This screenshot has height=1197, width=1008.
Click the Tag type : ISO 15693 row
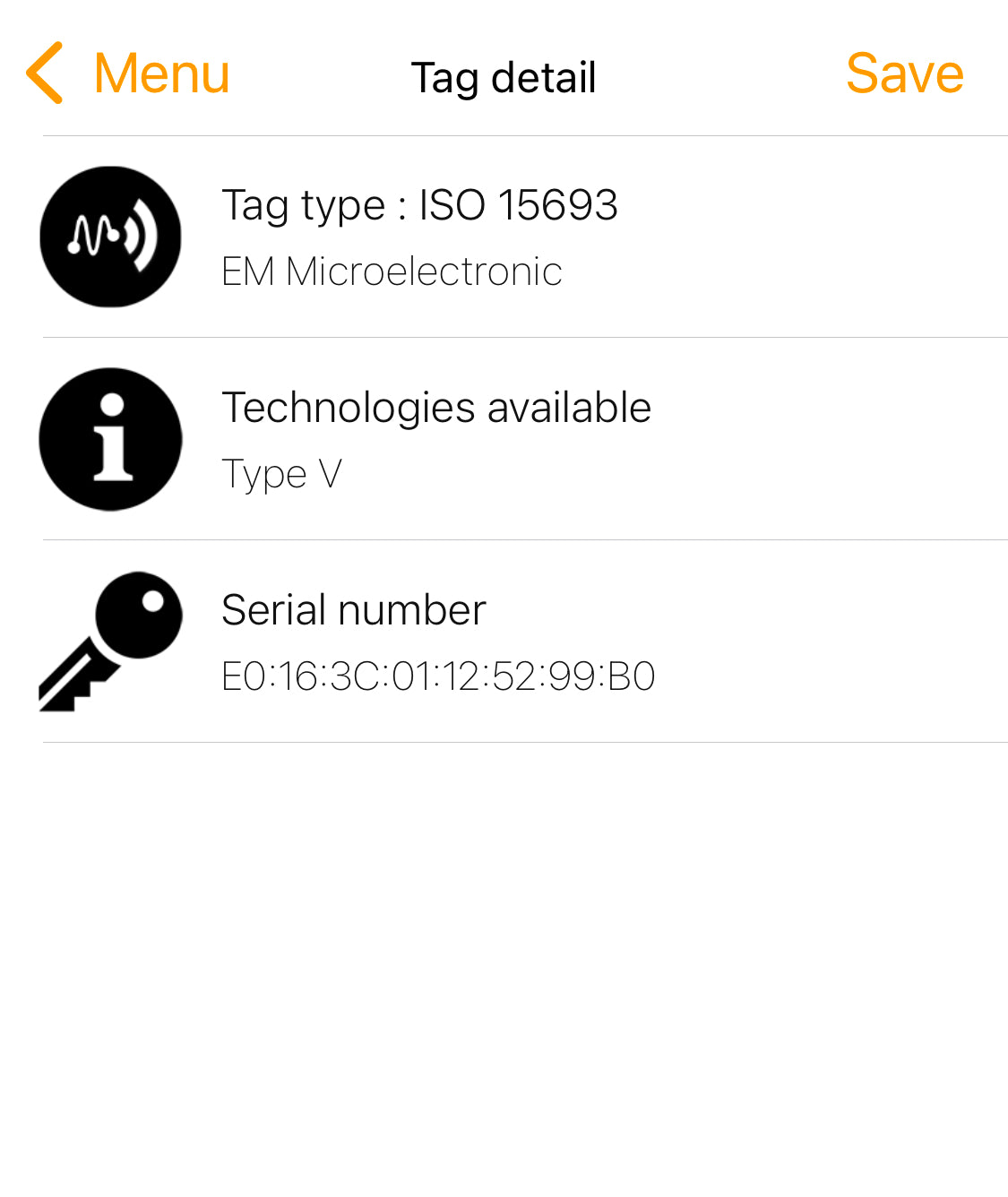coord(420,204)
